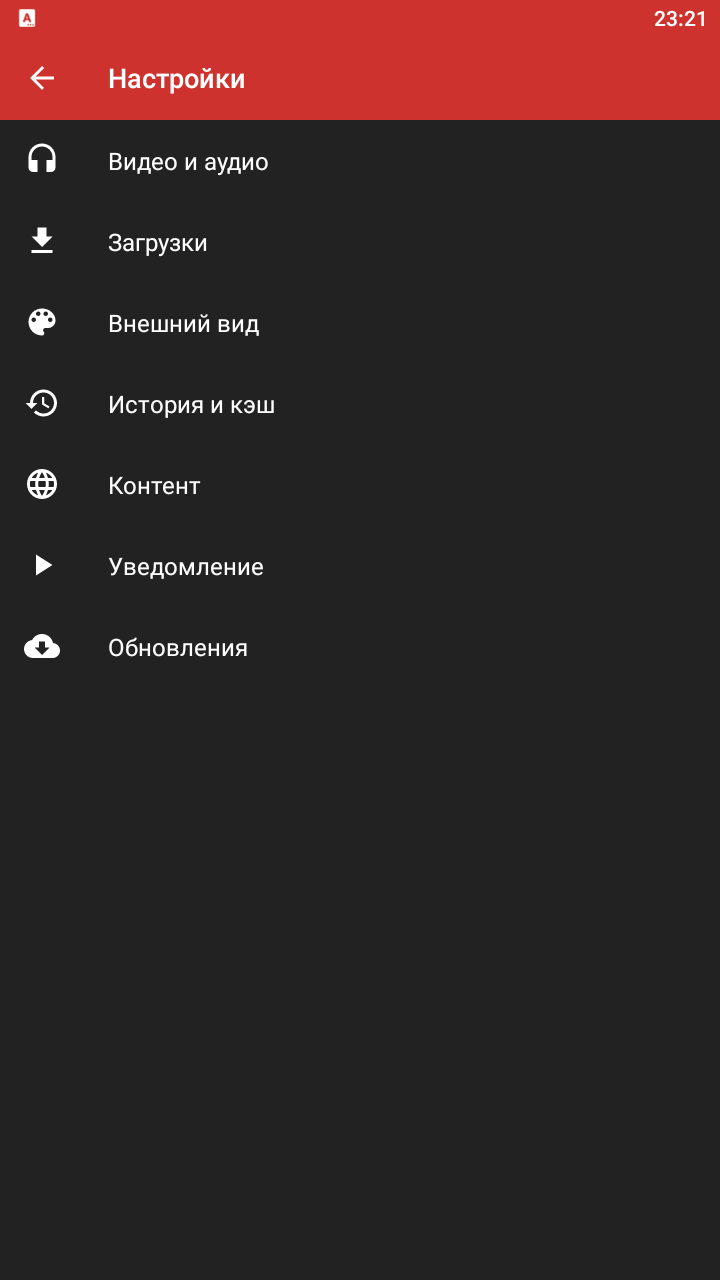Open the Уведомление settings
720x1280 pixels.
click(360, 566)
